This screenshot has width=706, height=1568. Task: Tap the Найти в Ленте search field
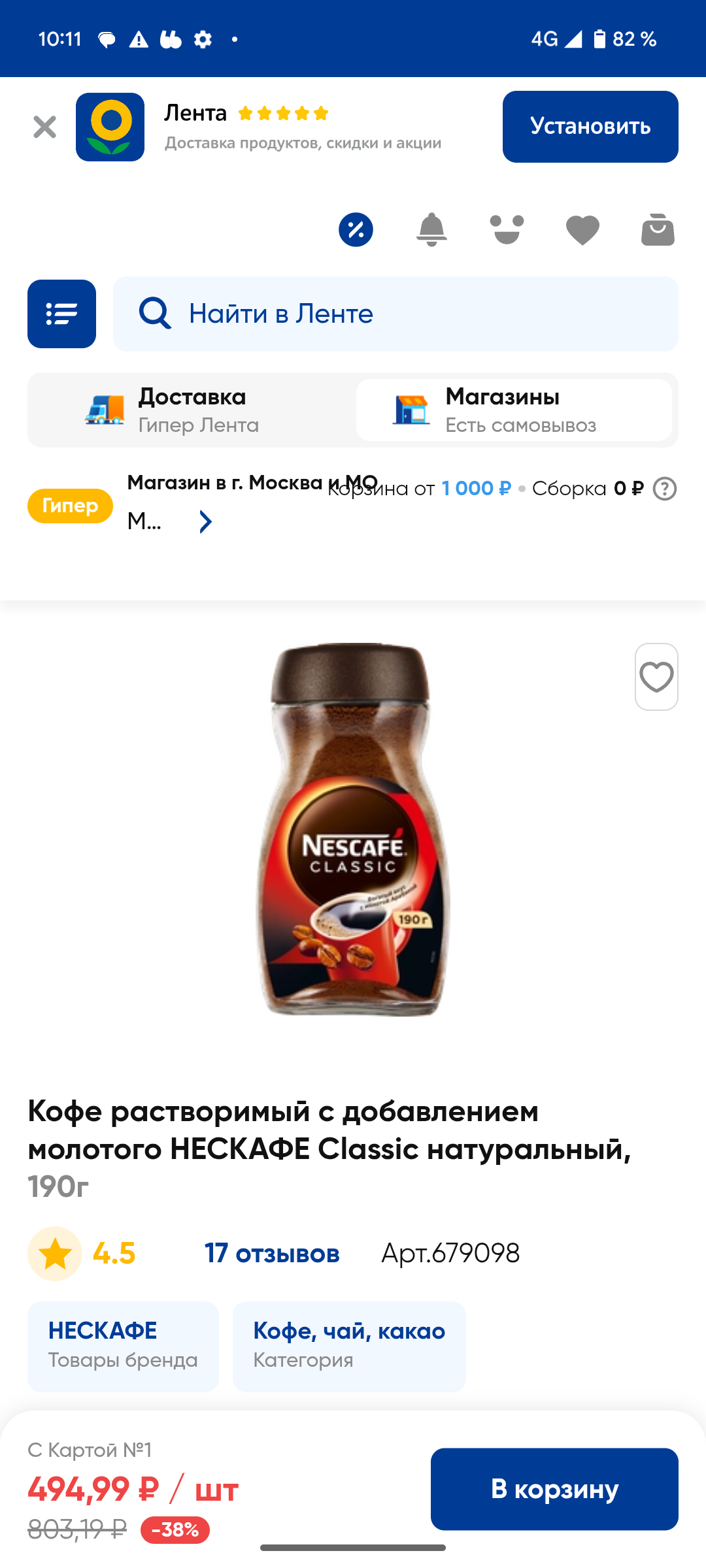[x=395, y=314]
